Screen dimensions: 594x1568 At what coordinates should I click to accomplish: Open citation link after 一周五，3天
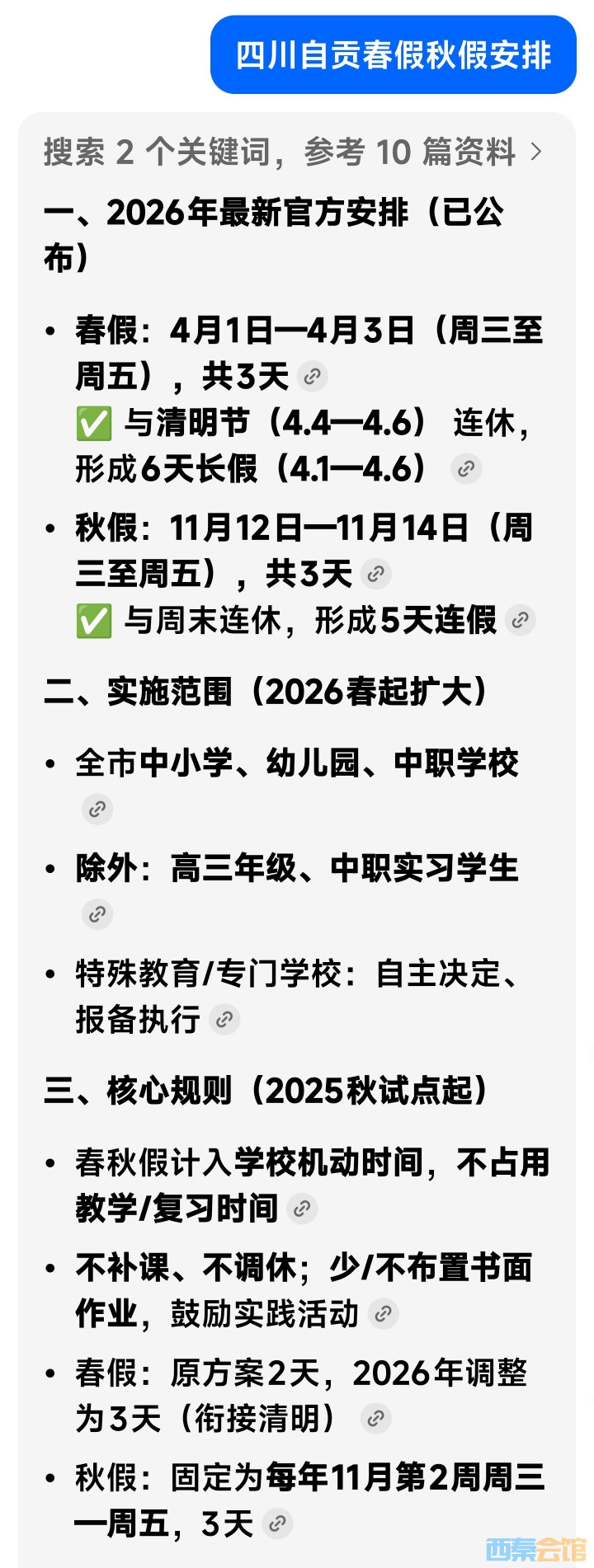pyautogui.click(x=277, y=1523)
